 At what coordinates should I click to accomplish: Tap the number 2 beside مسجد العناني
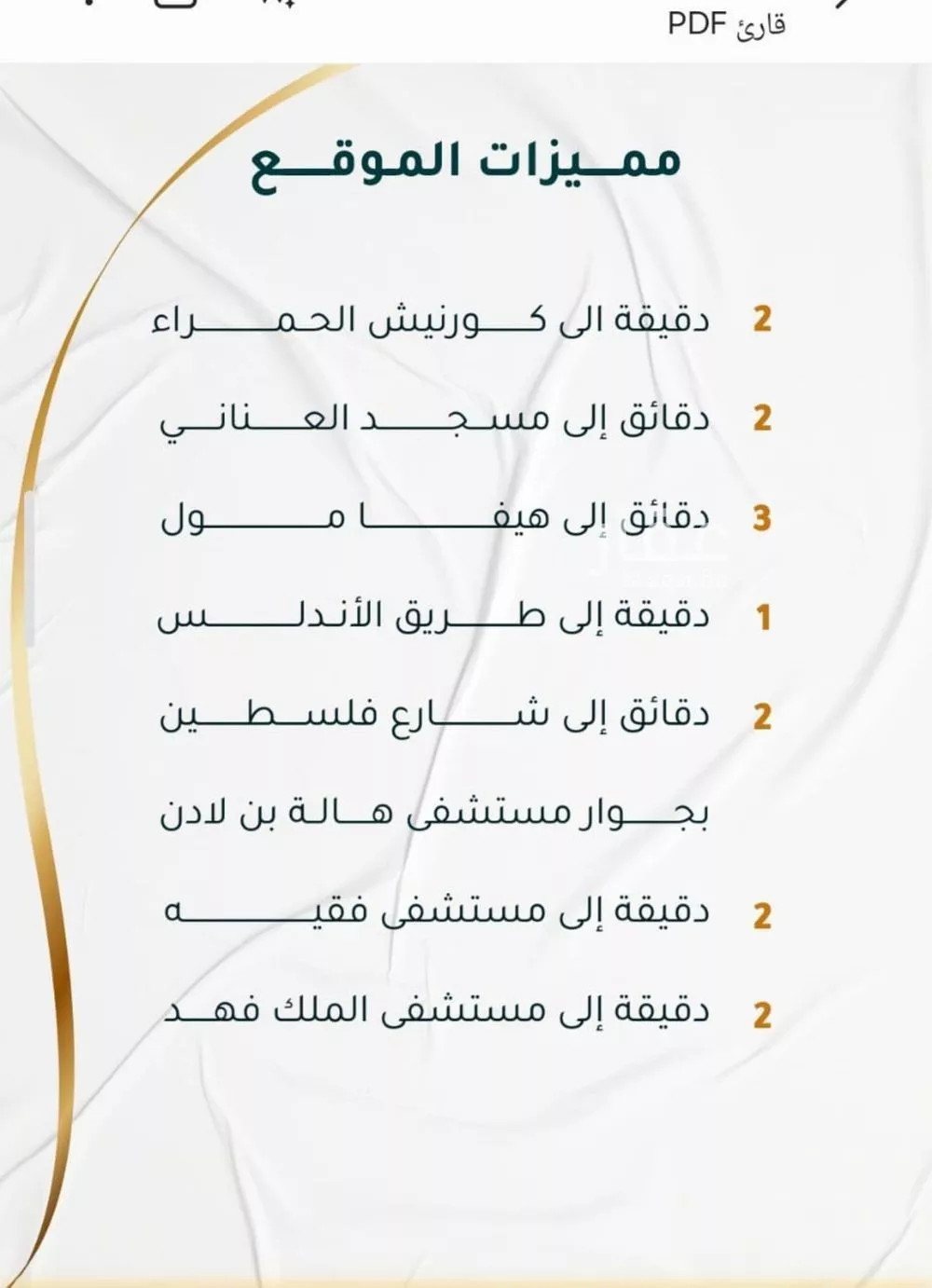[764, 419]
